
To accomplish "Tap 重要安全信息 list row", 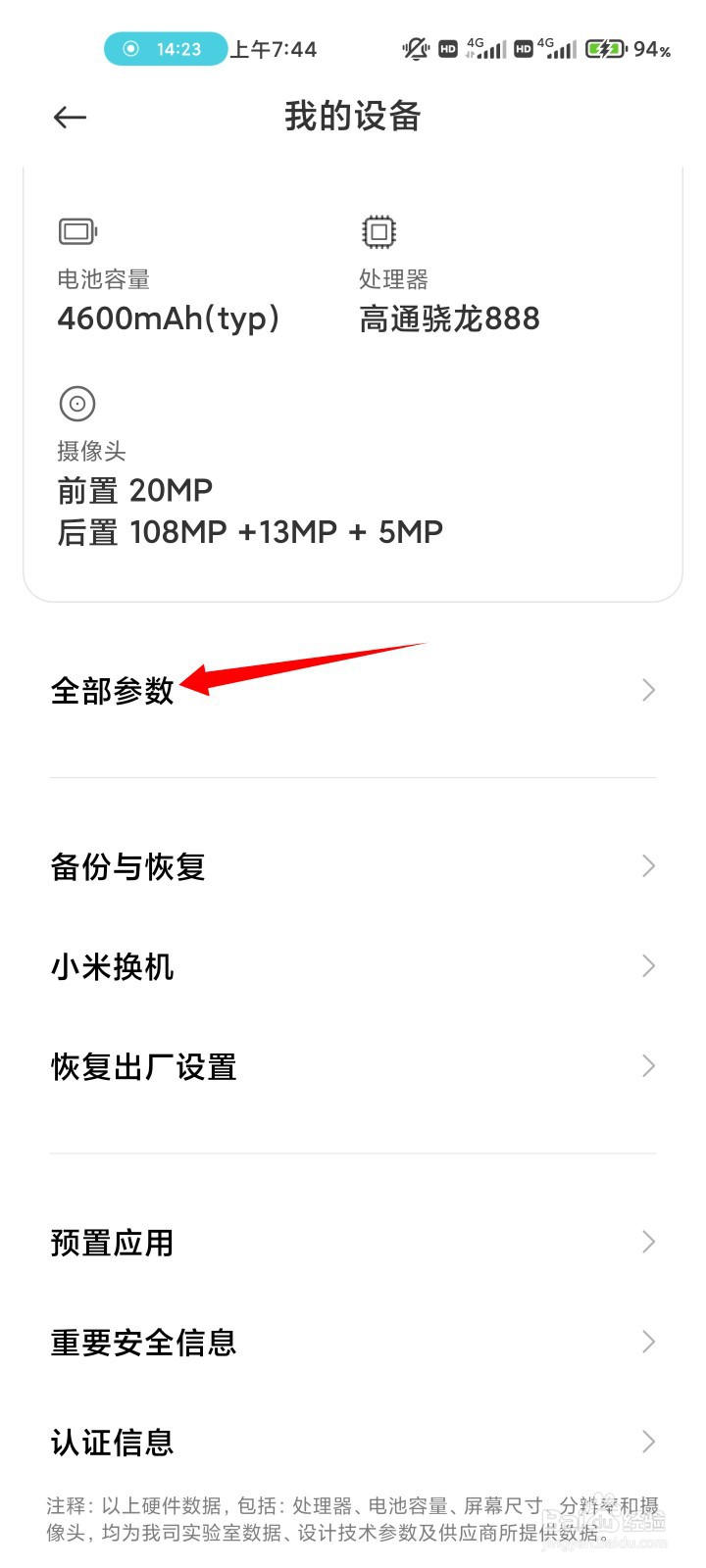I will (353, 1342).
